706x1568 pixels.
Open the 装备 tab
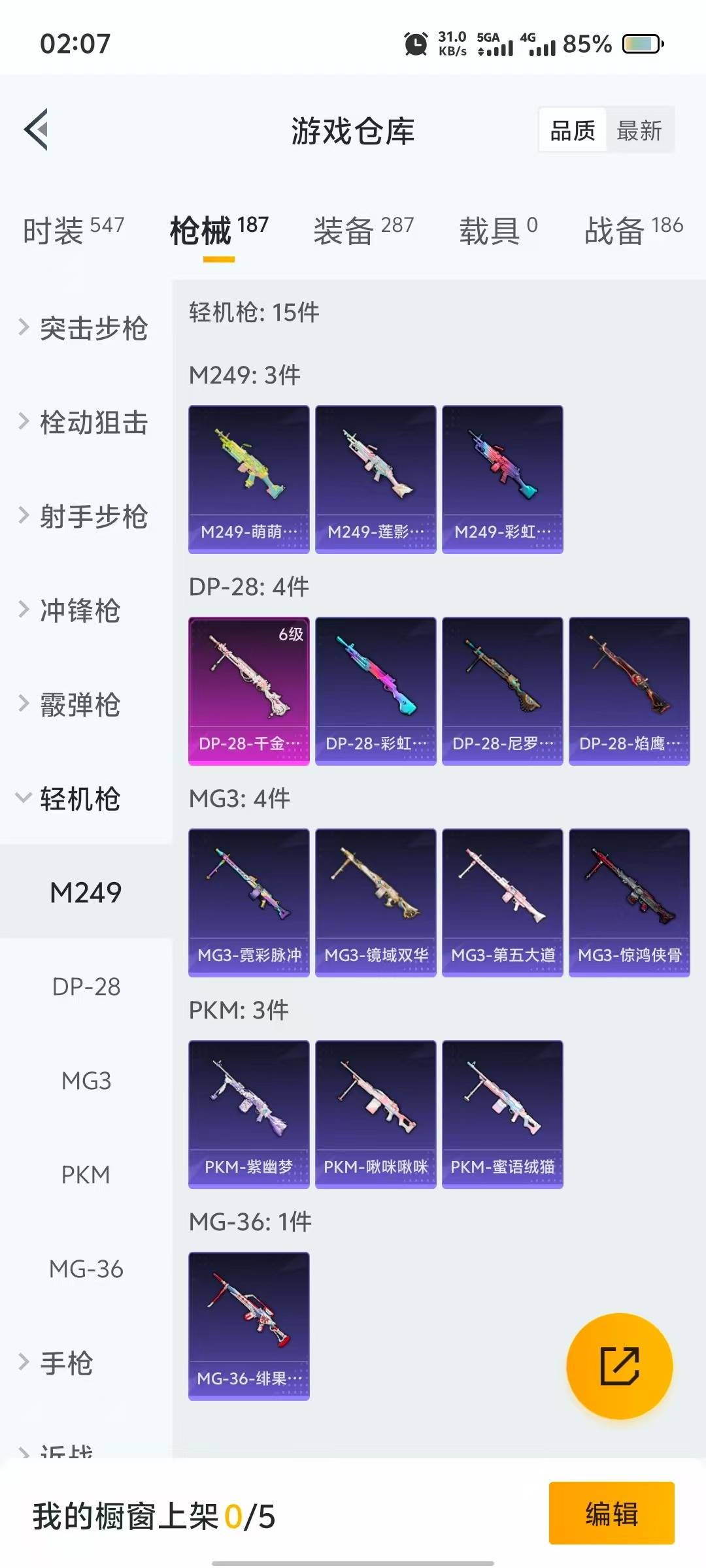(x=363, y=230)
